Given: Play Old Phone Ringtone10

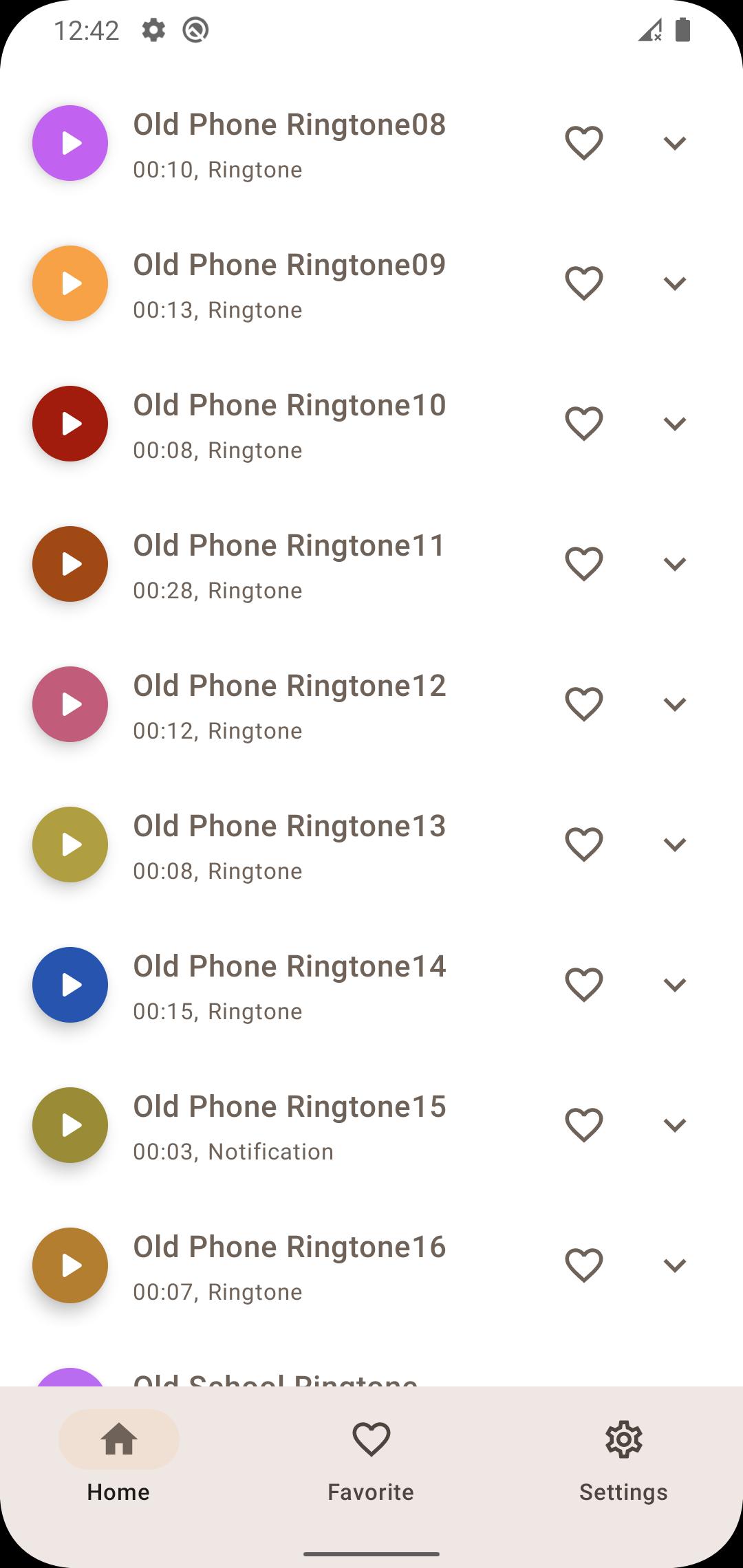Looking at the screenshot, I should pyautogui.click(x=70, y=424).
